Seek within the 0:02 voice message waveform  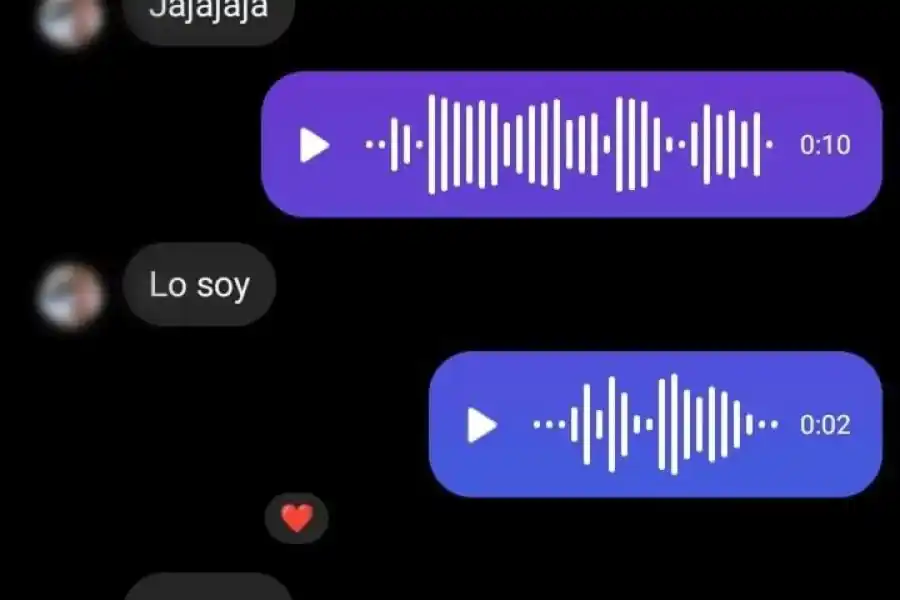[655, 424]
